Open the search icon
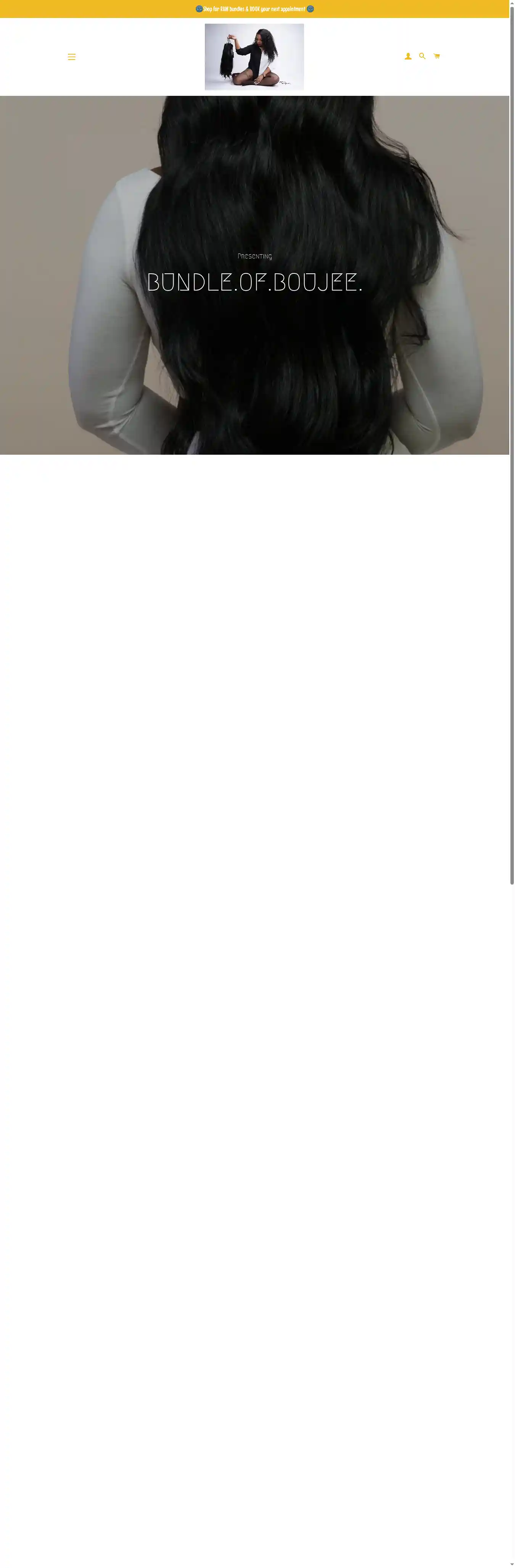This screenshot has height=1568, width=515. [x=422, y=56]
